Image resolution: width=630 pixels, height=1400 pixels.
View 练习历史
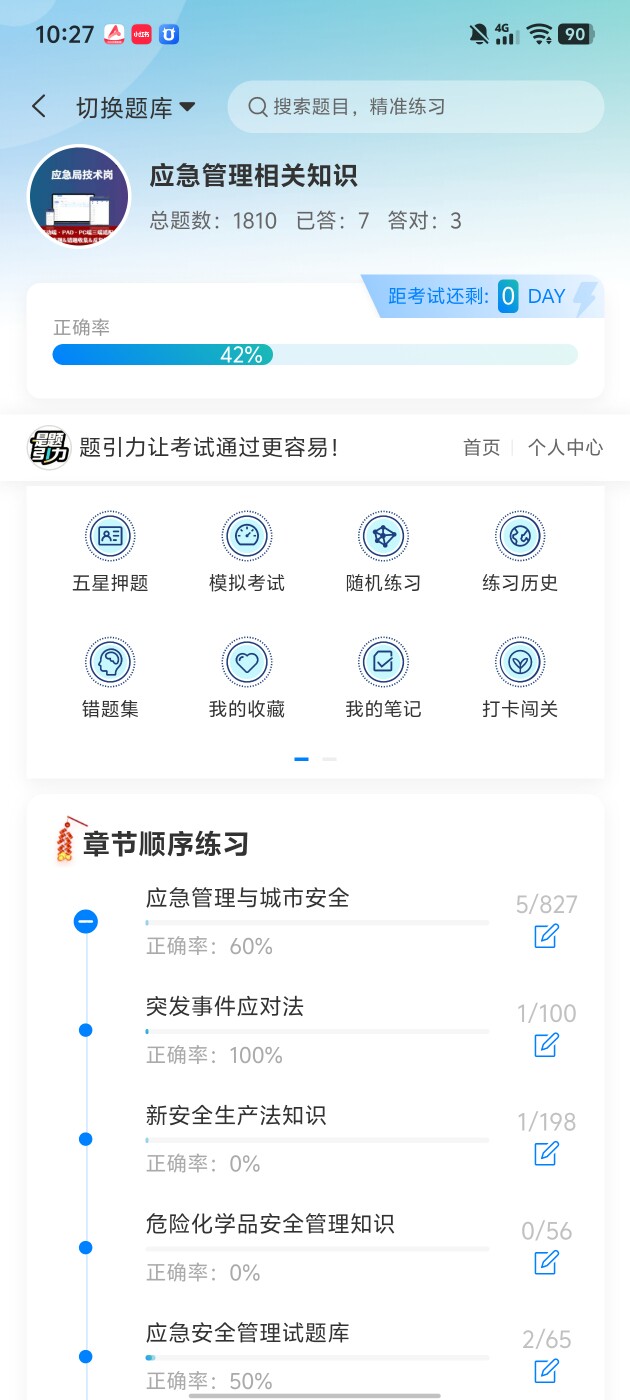tap(519, 552)
